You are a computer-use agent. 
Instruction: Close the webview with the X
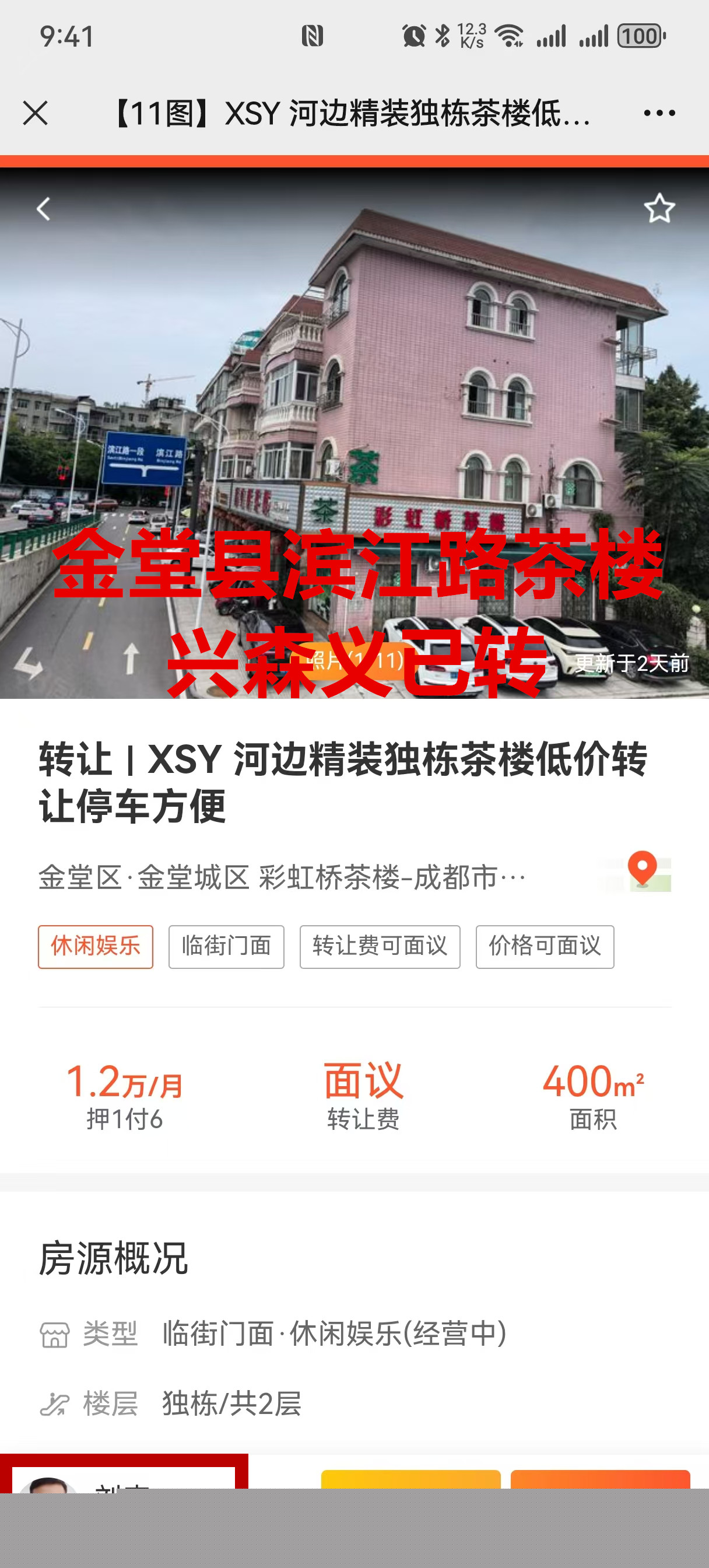pyautogui.click(x=36, y=113)
